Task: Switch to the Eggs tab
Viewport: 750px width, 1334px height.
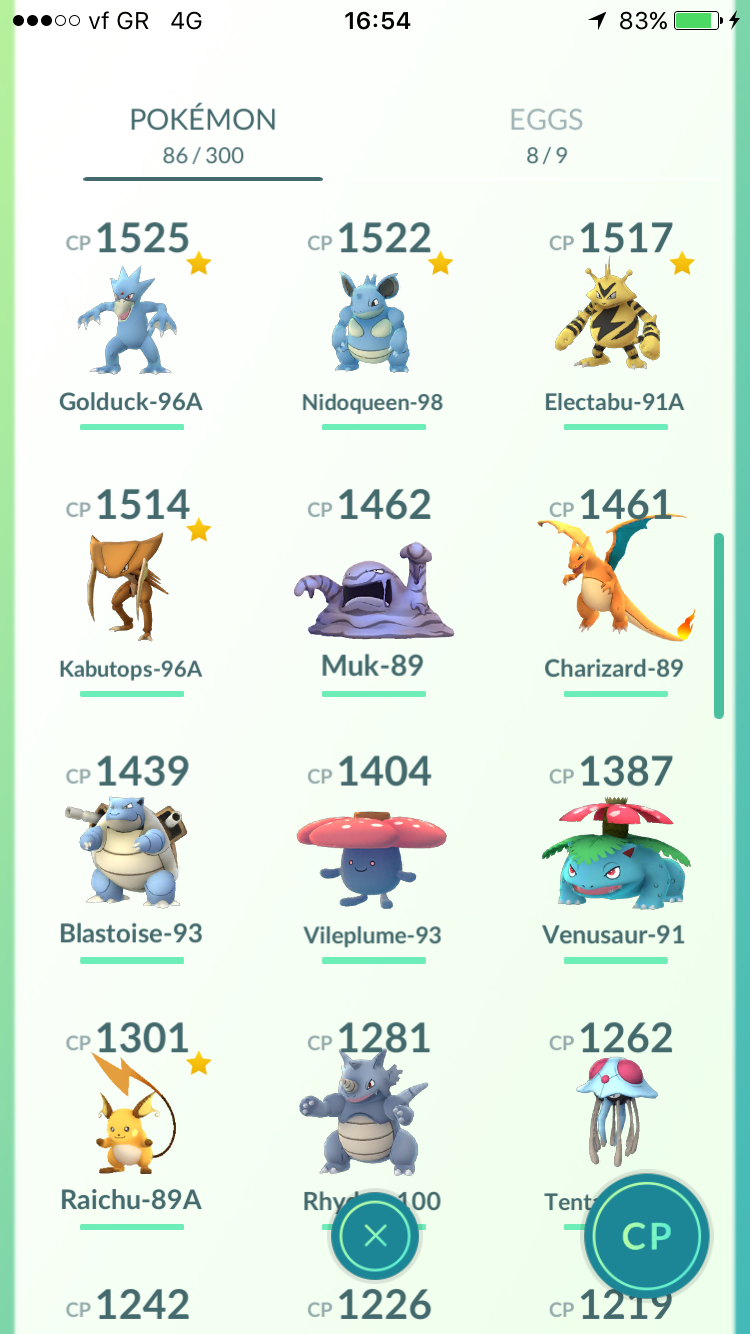Action: pyautogui.click(x=545, y=136)
